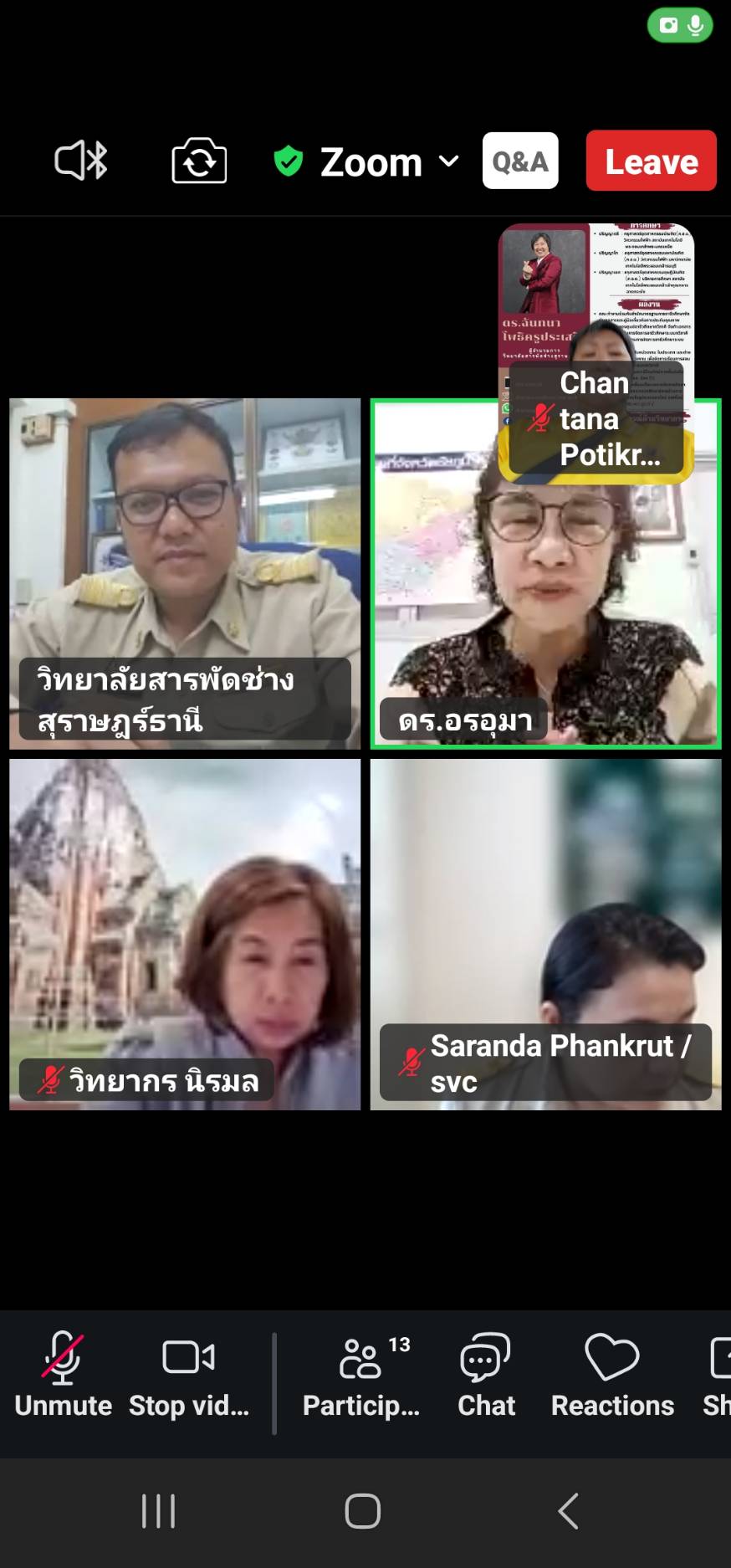Image resolution: width=731 pixels, height=1568 pixels.
Task: Select the Saranda Phankrut / svc tile
Action: (x=545, y=935)
